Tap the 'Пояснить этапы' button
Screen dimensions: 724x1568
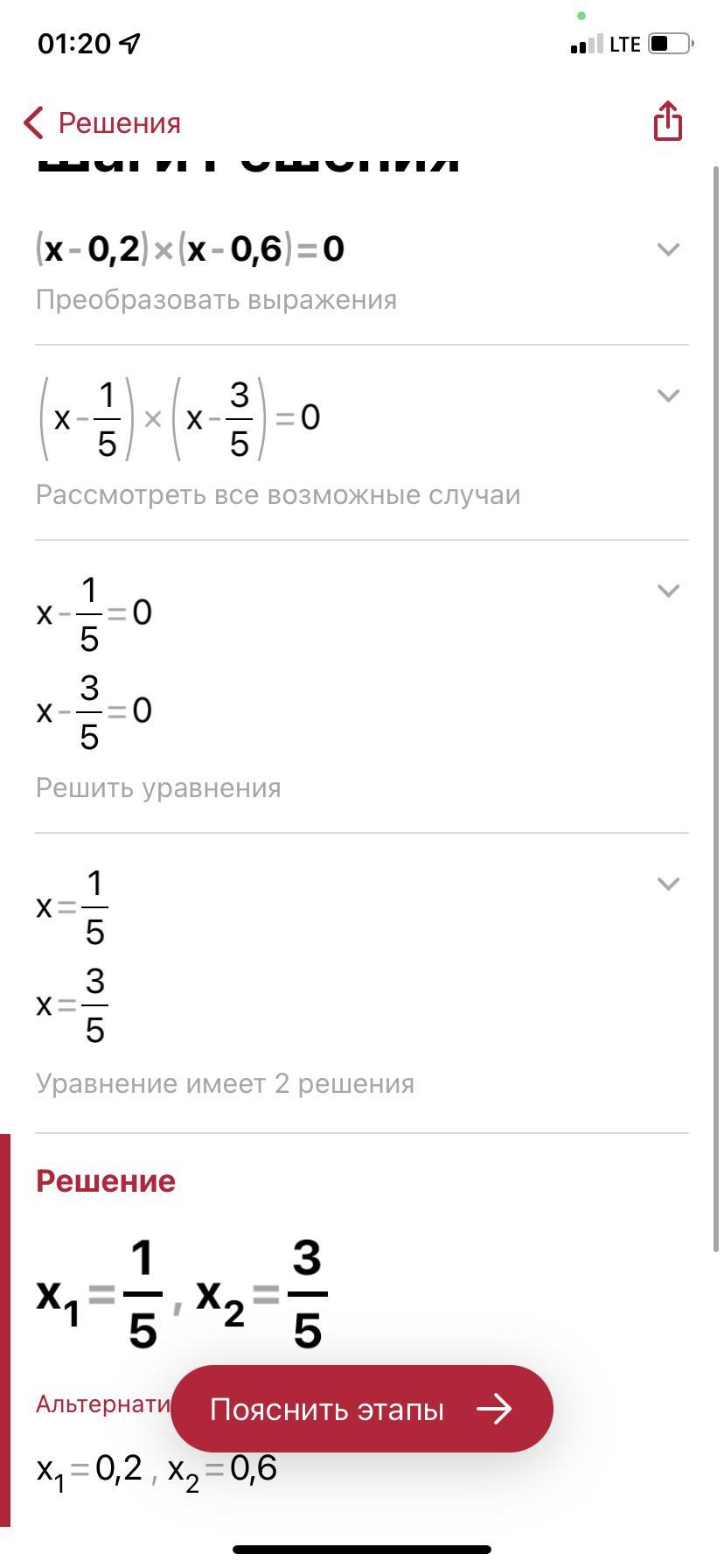362,1409
